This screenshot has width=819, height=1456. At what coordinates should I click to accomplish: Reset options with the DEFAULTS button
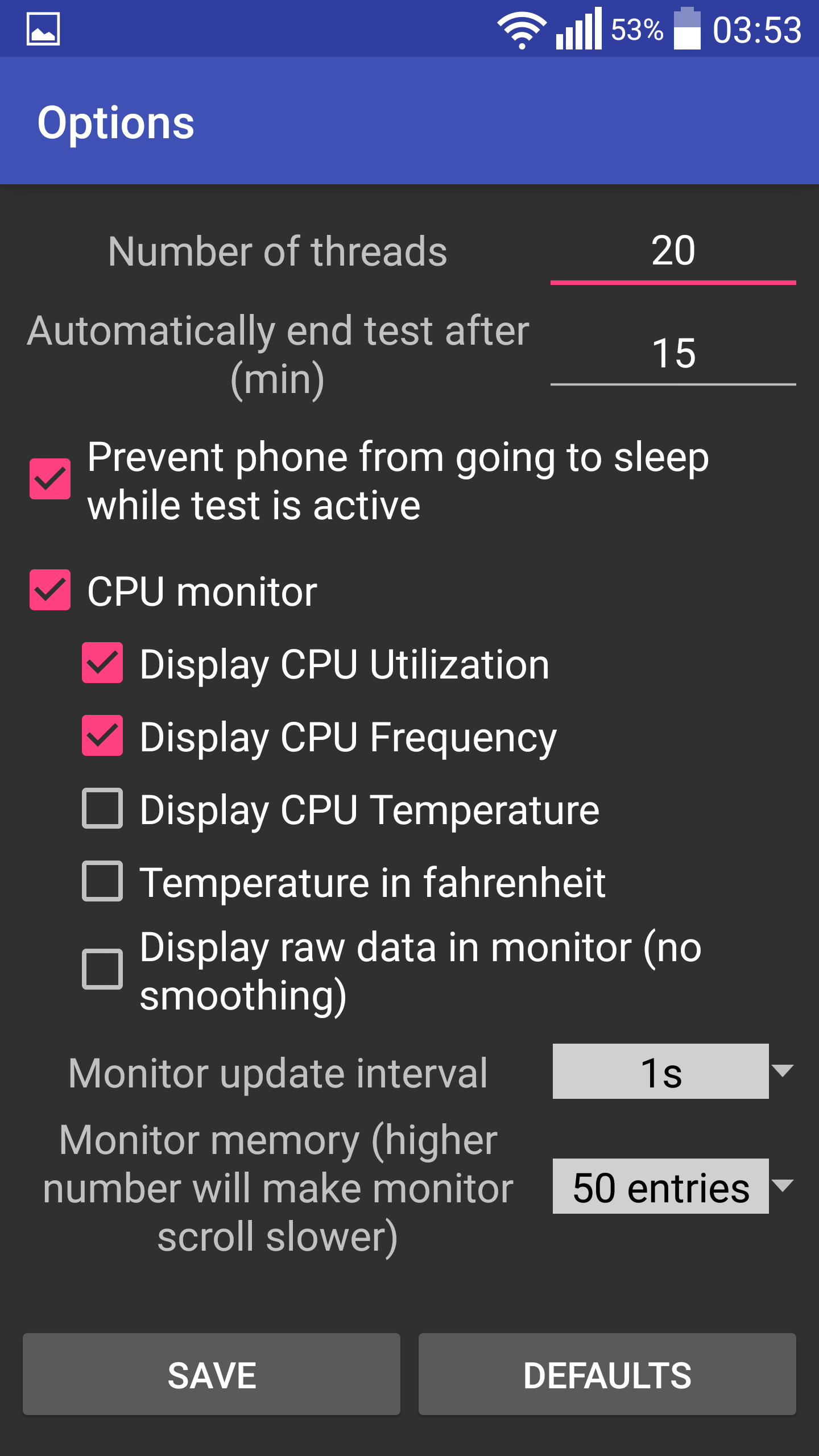tap(607, 1374)
